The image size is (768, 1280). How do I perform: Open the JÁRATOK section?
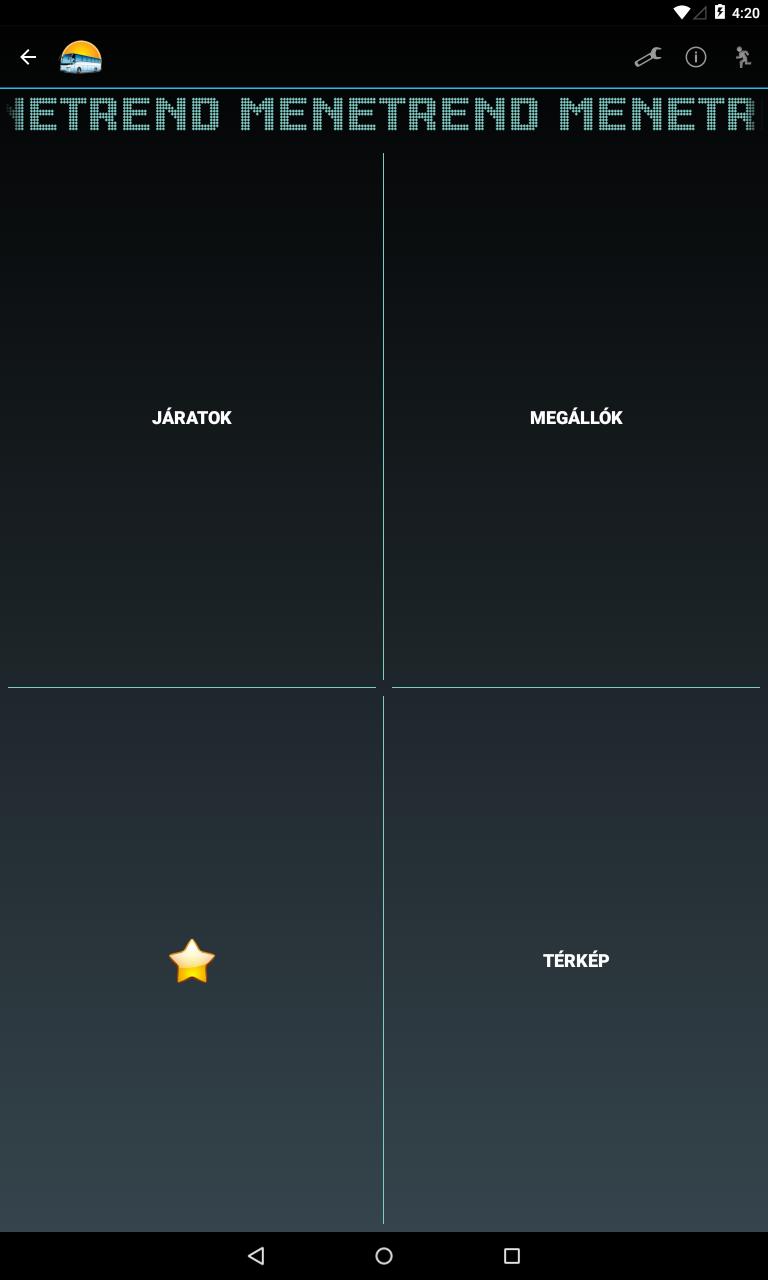(192, 418)
